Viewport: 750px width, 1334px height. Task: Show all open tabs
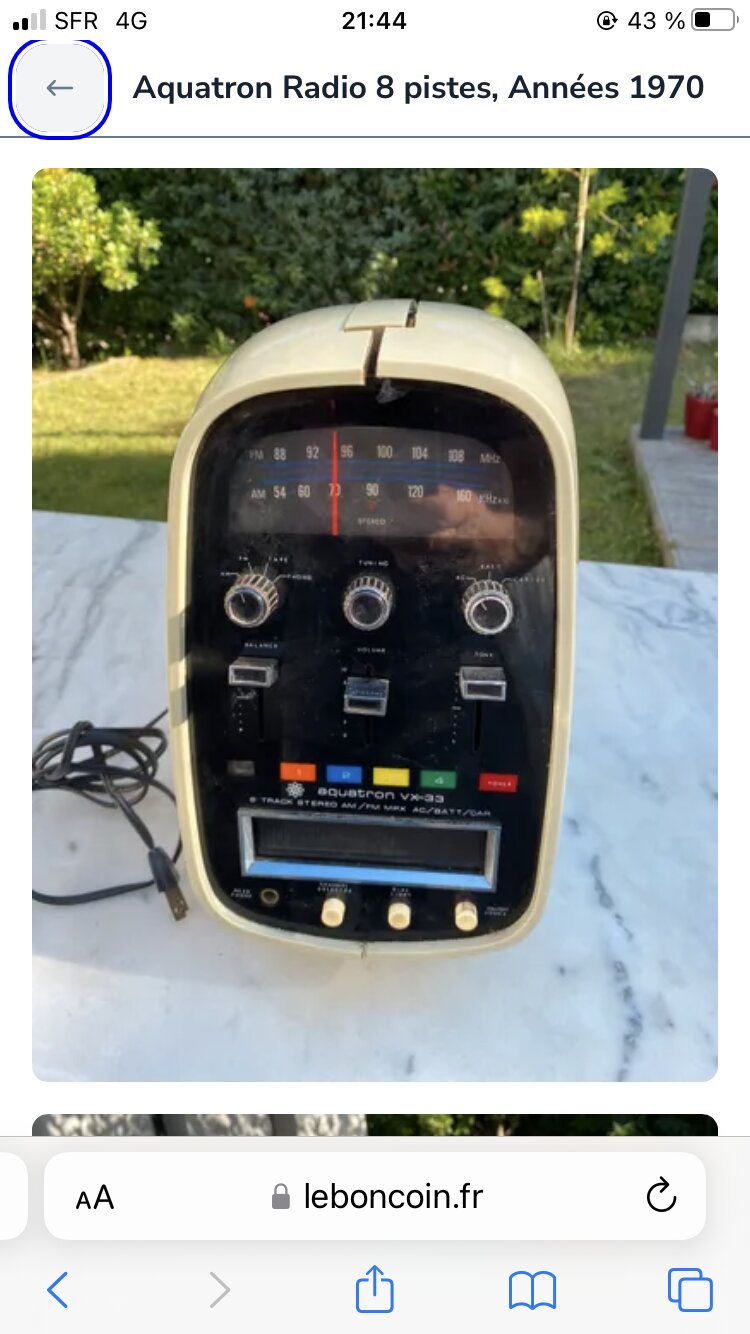pyautogui.click(x=690, y=1290)
